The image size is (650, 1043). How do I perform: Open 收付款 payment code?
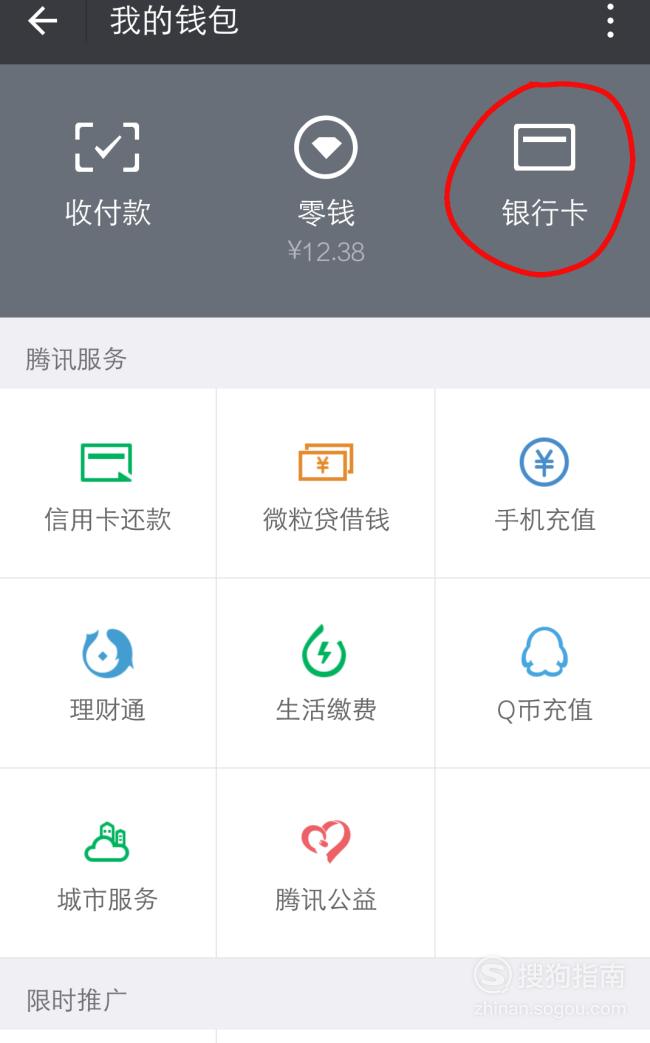click(x=108, y=176)
